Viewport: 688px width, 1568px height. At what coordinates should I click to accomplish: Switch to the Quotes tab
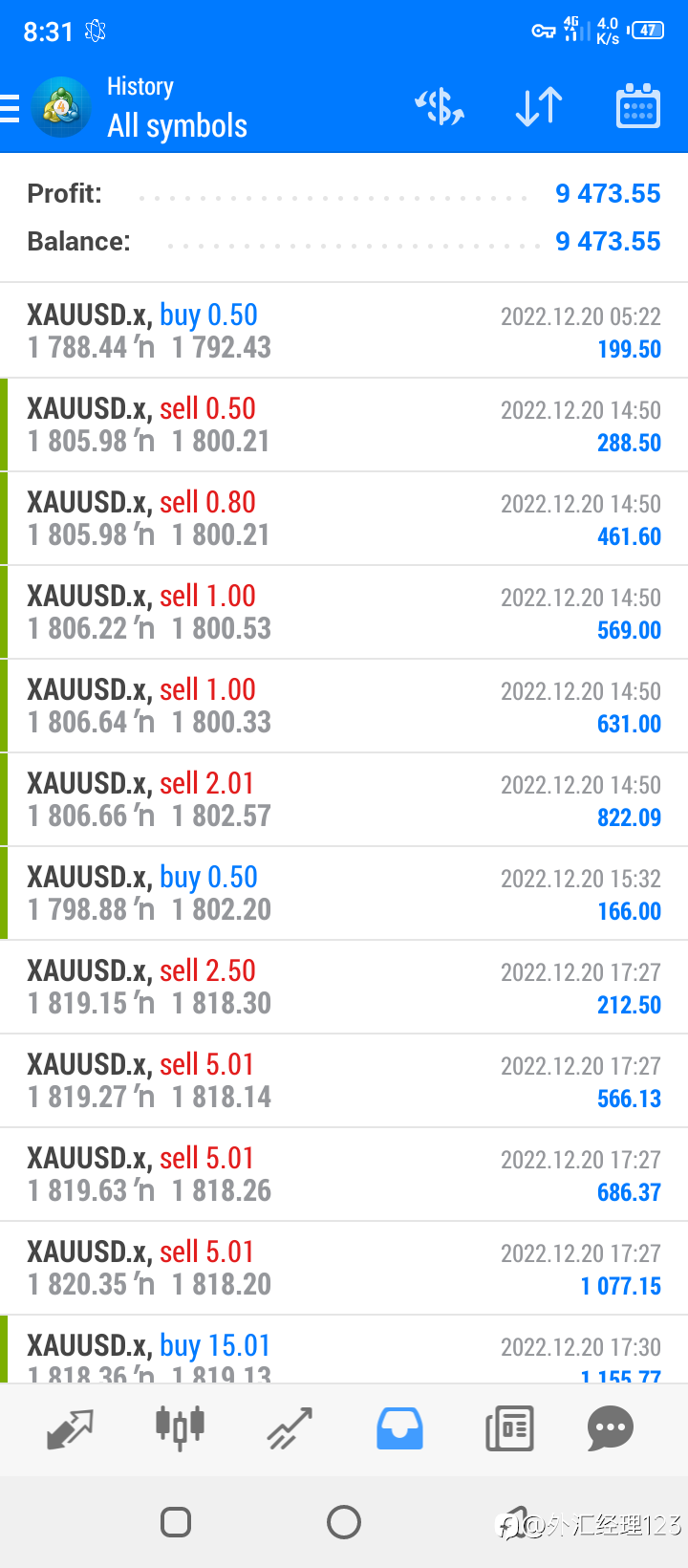[x=71, y=1429]
